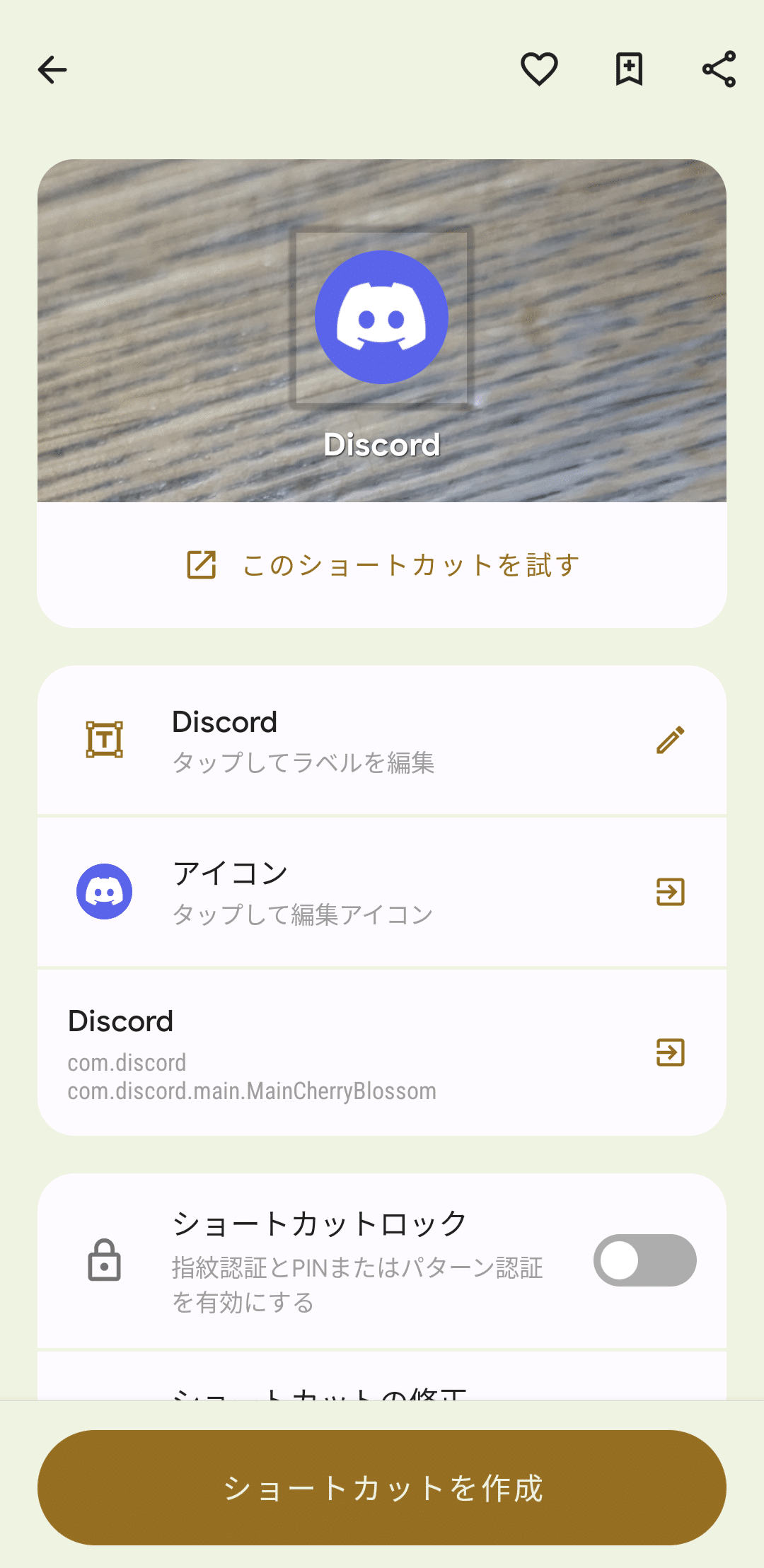Tap the このショートカットを試す link
Screen dimensions: 764x1568
410,564
